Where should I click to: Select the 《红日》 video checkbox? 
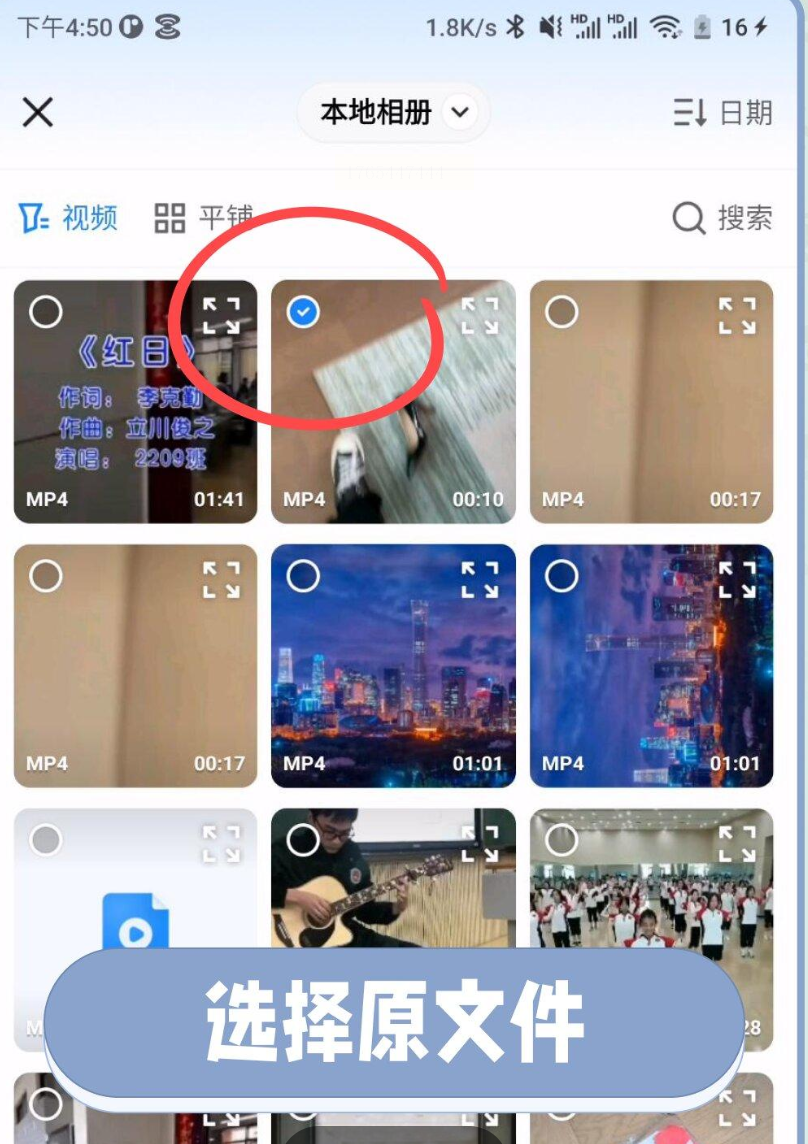pyautogui.click(x=45, y=312)
